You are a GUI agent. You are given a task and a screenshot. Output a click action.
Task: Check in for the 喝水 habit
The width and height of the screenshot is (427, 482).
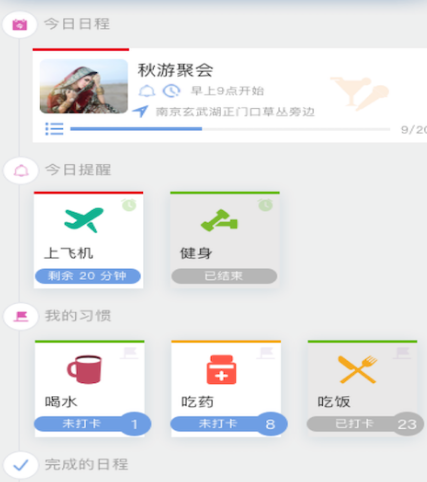[92, 424]
